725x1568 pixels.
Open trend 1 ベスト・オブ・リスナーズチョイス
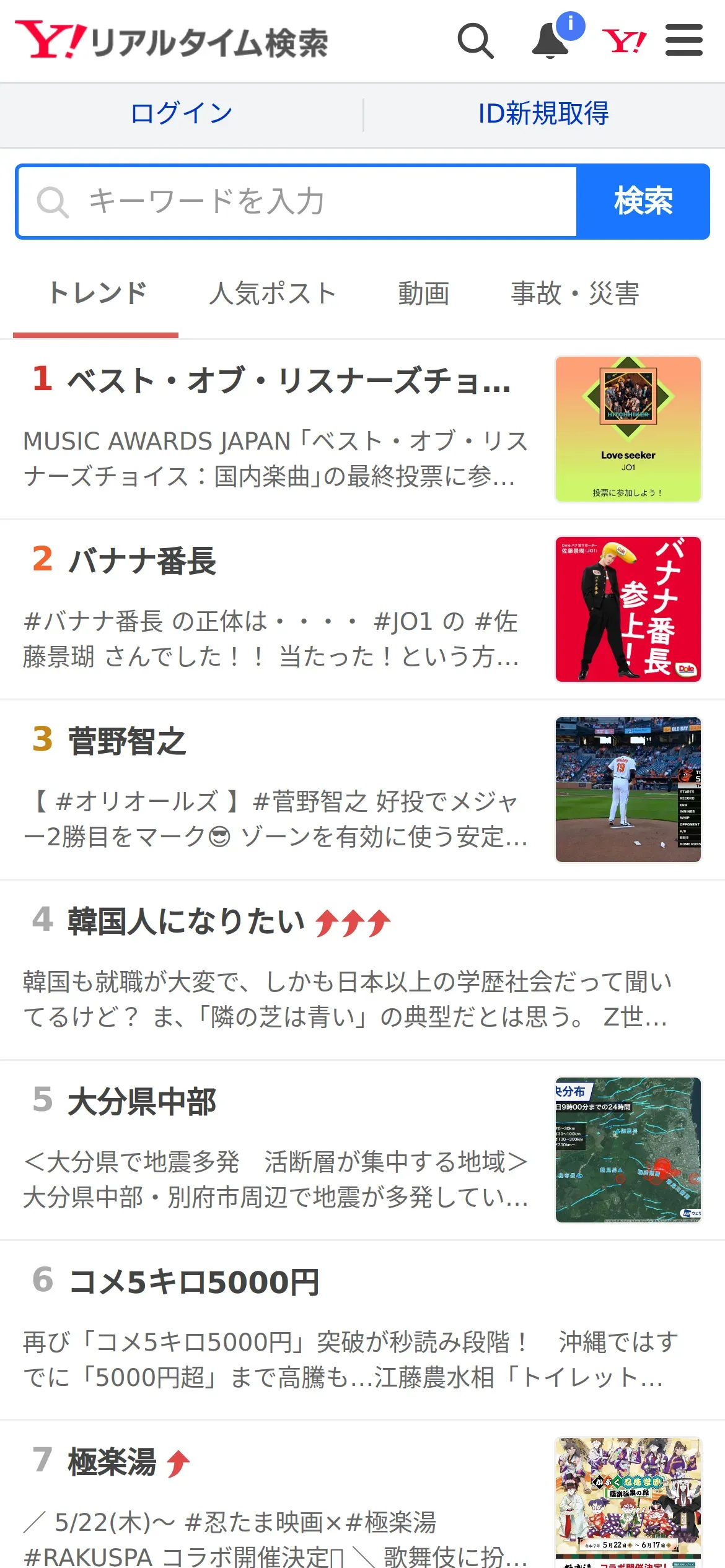coord(289,381)
